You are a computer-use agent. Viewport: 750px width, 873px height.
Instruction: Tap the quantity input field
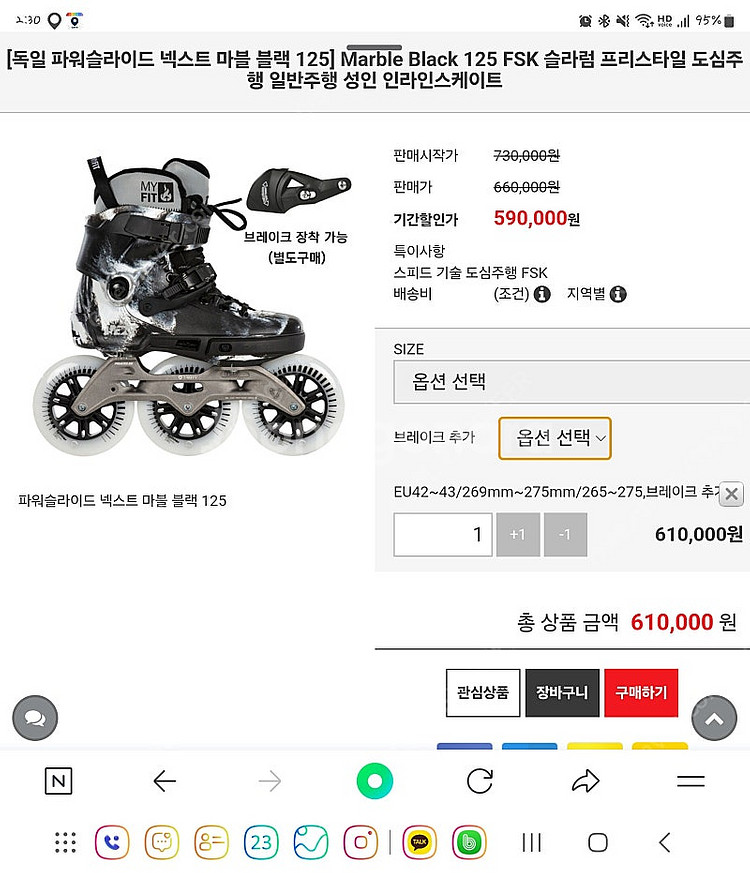pyautogui.click(x=443, y=535)
